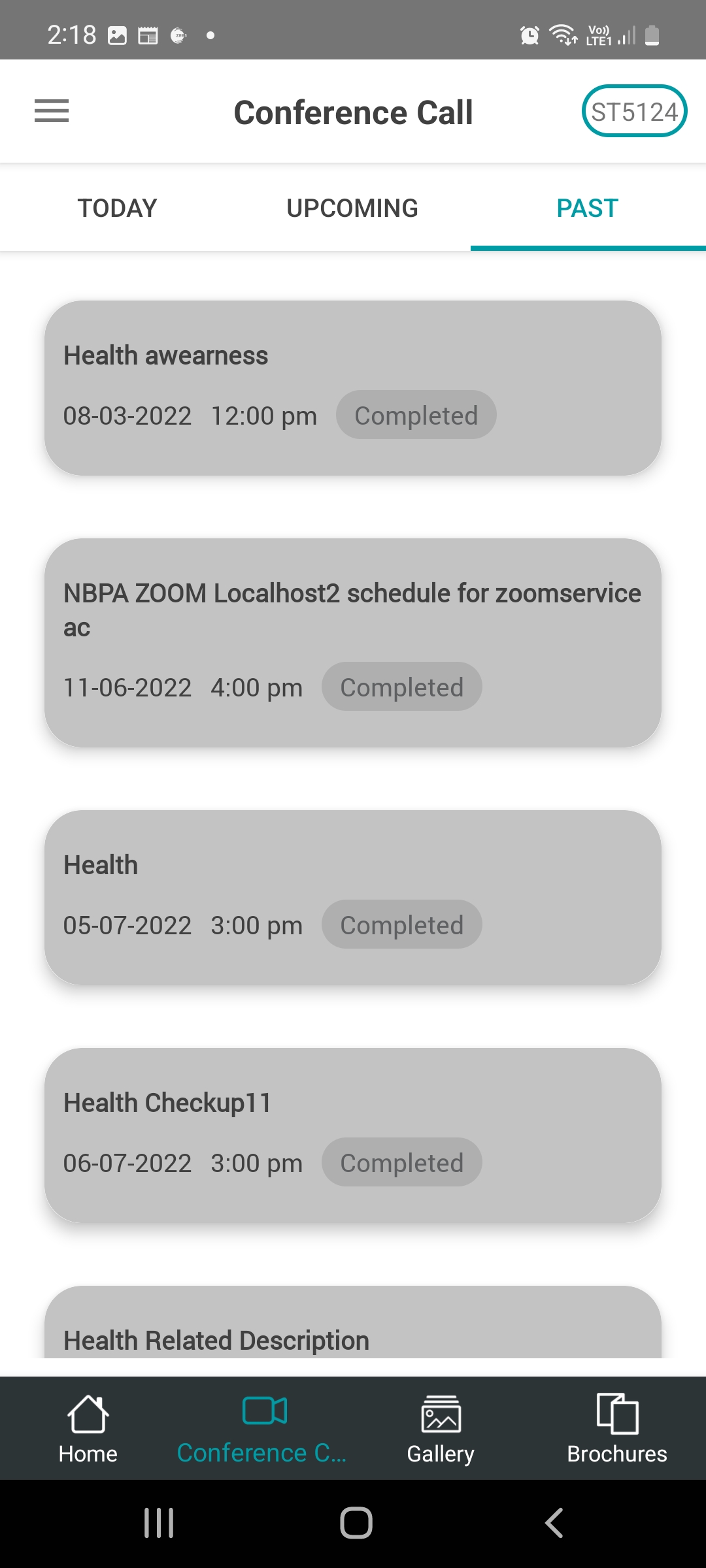
Task: Open the Health conference from 05-07-2022
Action: 353,897
